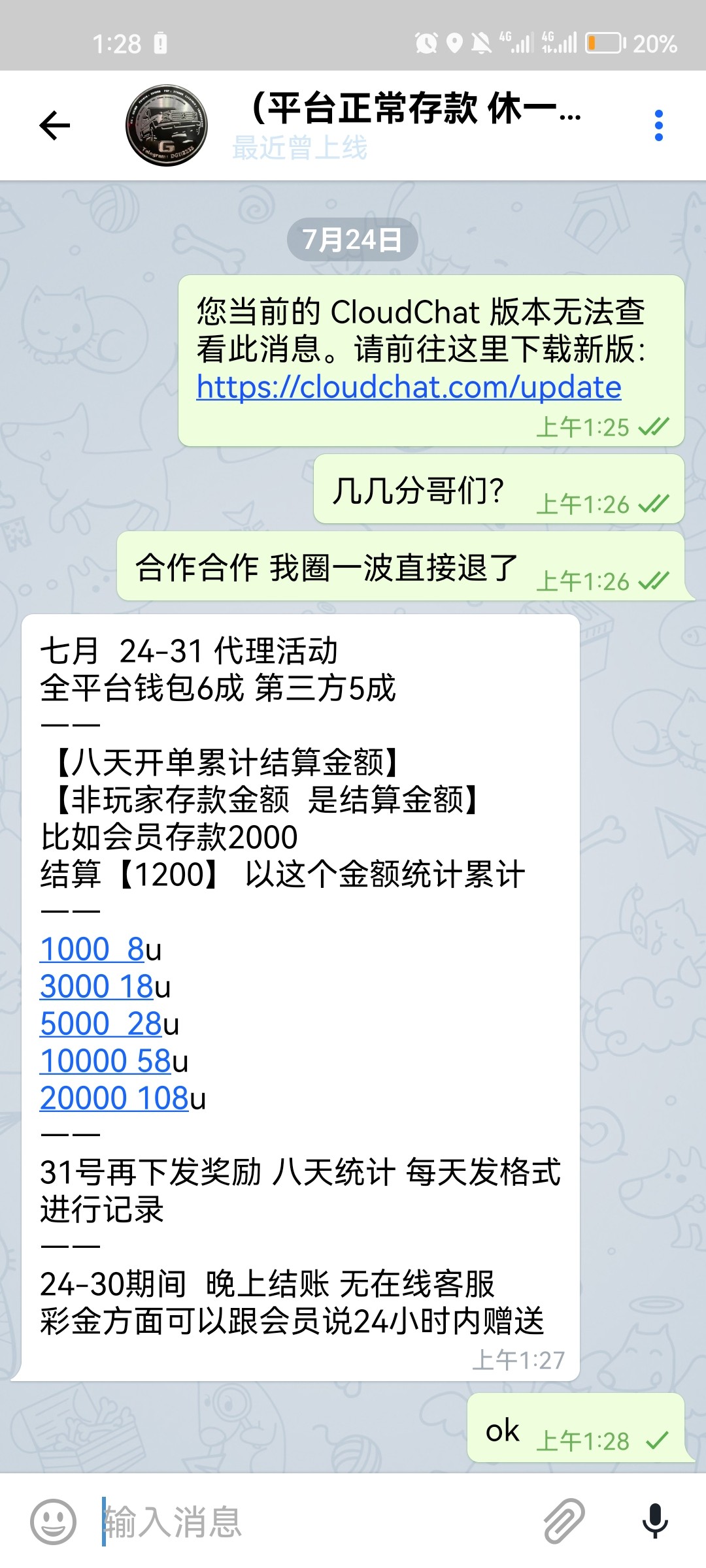Open the three-dot chat options menu
The width and height of the screenshot is (706, 1568).
click(x=660, y=124)
